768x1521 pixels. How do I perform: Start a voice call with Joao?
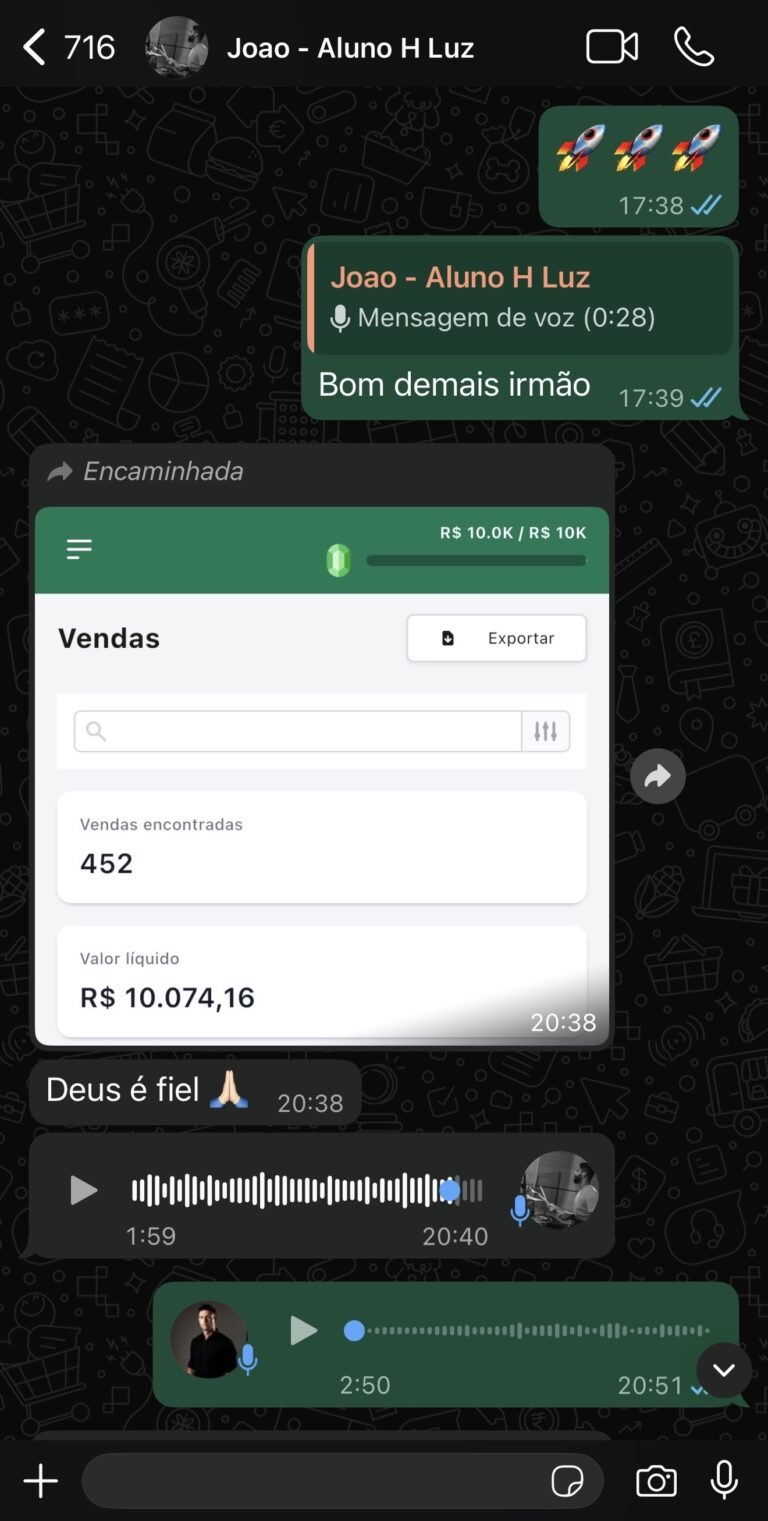pyautogui.click(x=694, y=47)
